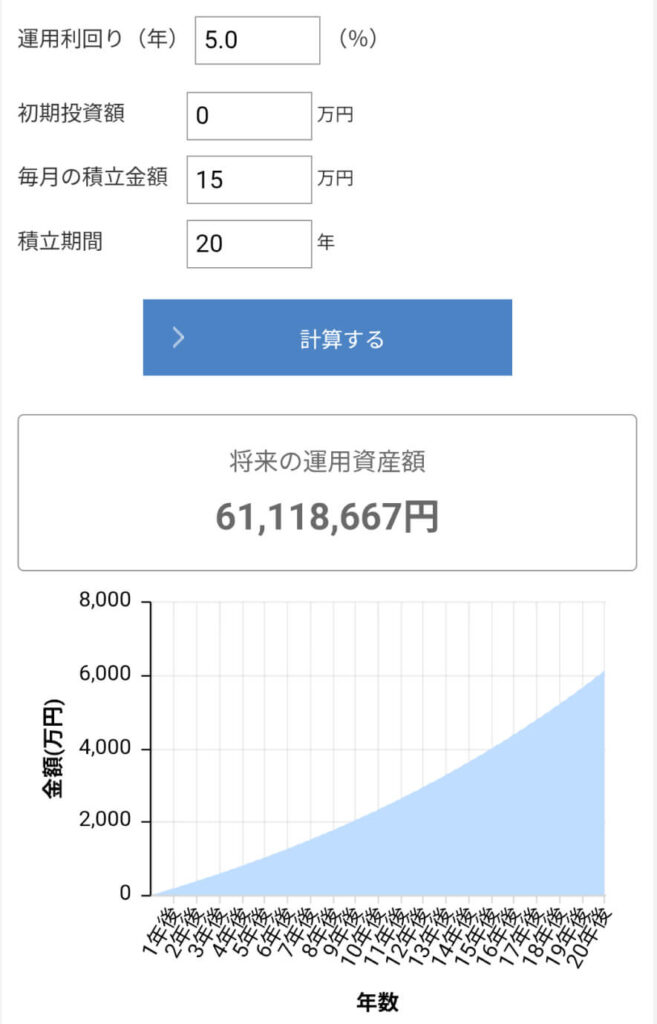Screen dimensions: 657x1024
Task: Edit the 運用利回り (年) percentage field
Action: [x=257, y=40]
